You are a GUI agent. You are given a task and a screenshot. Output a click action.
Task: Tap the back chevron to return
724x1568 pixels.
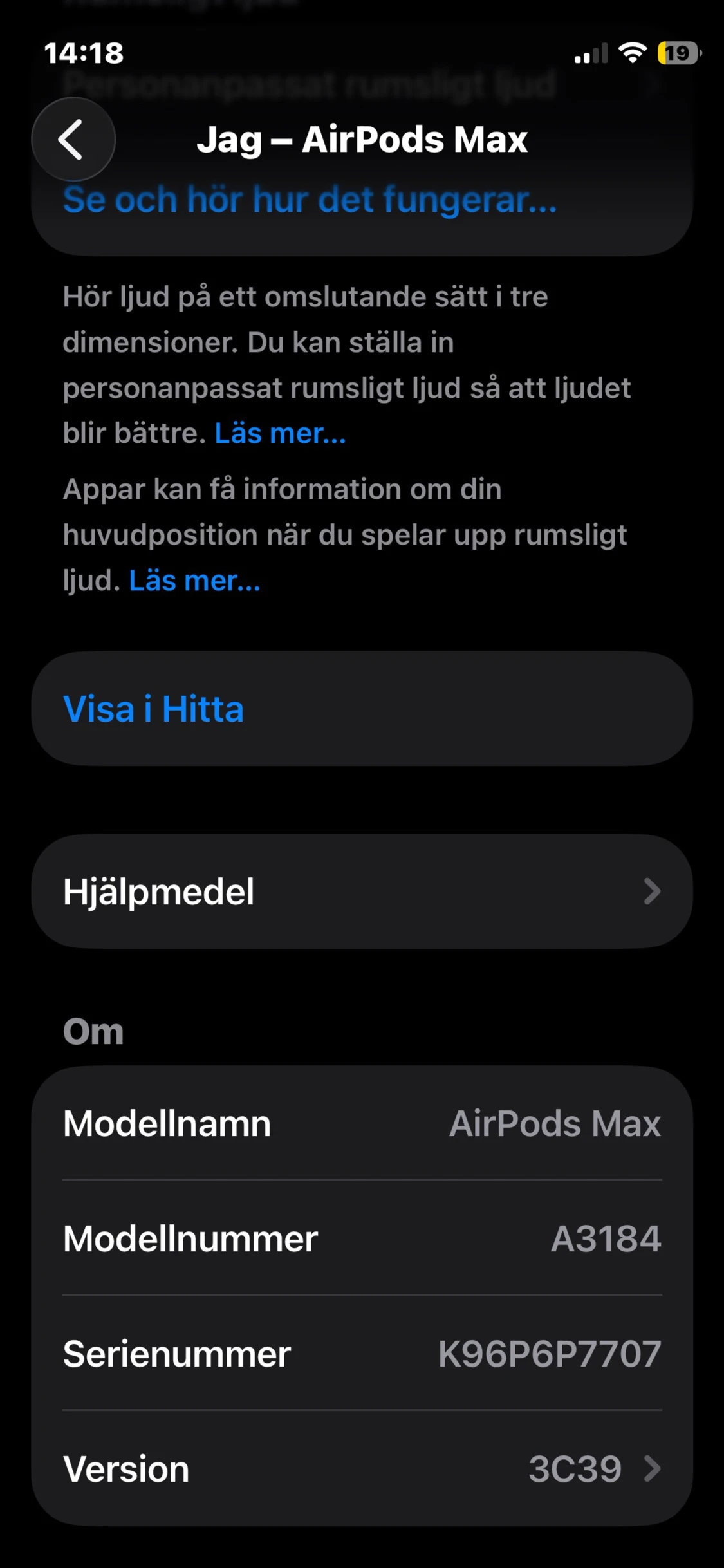[x=73, y=140]
